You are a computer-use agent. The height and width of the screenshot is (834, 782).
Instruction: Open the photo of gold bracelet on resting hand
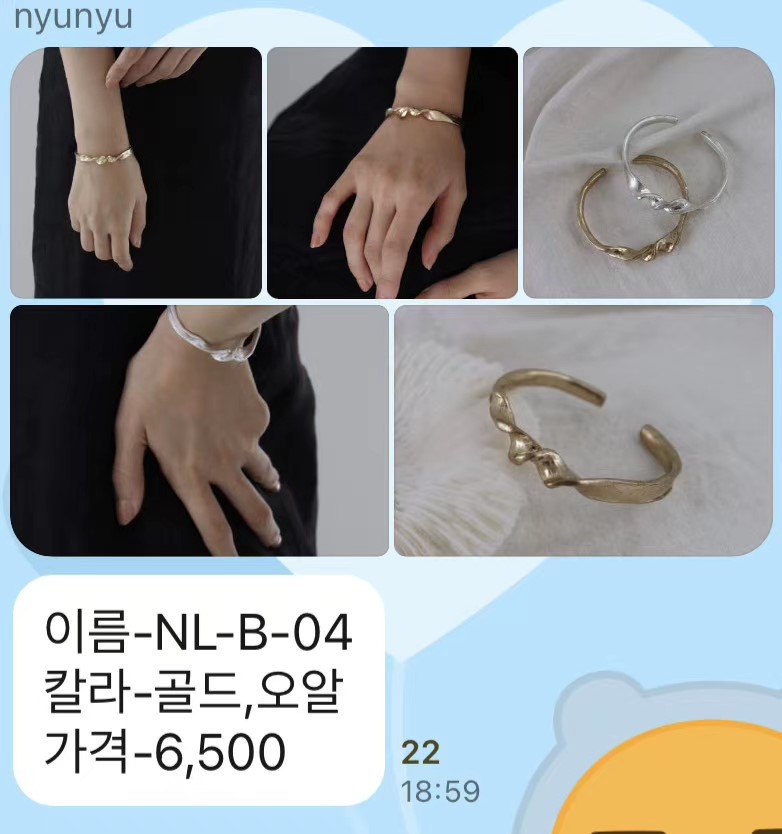tap(392, 172)
